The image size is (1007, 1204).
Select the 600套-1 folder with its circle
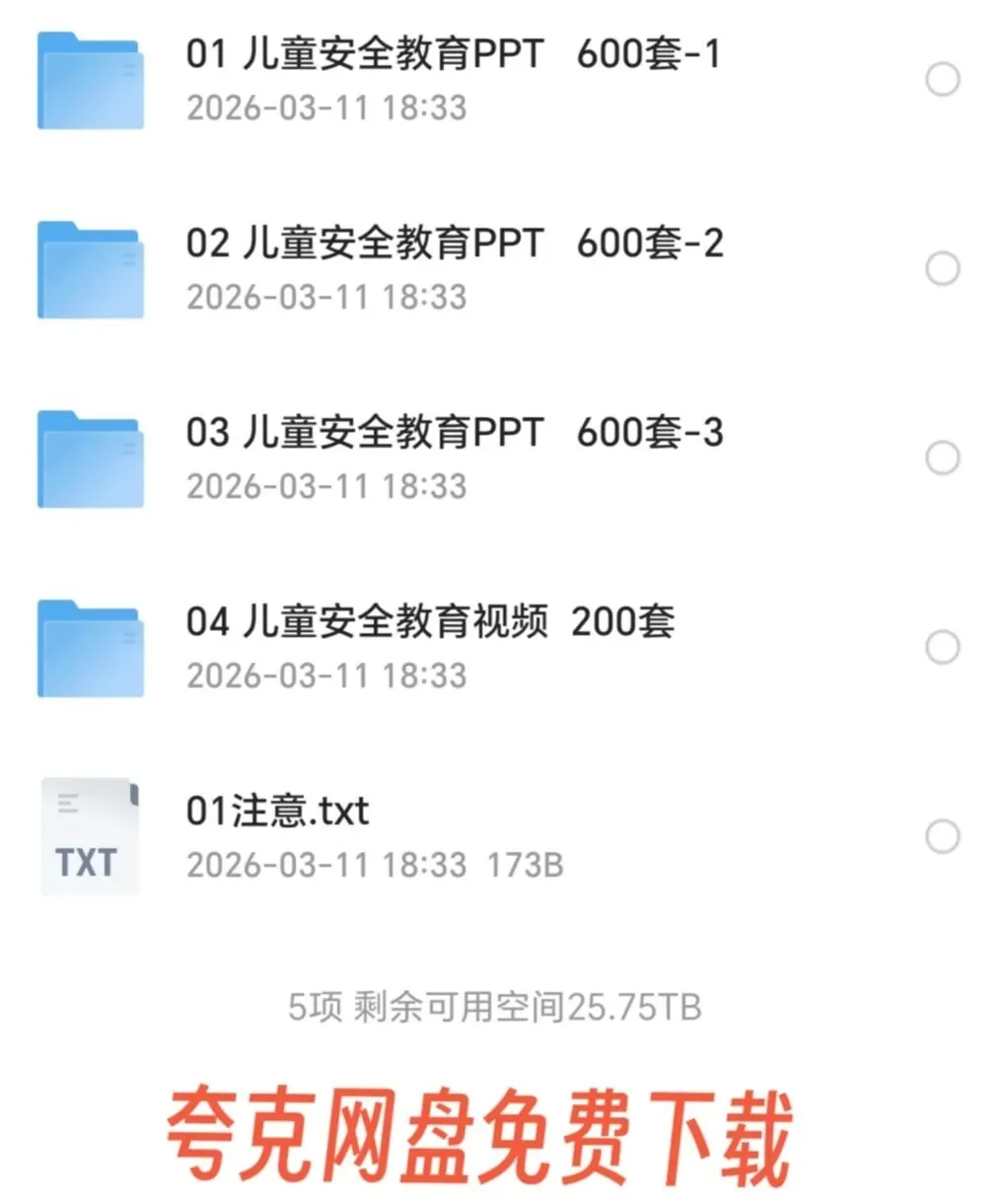pos(943,80)
